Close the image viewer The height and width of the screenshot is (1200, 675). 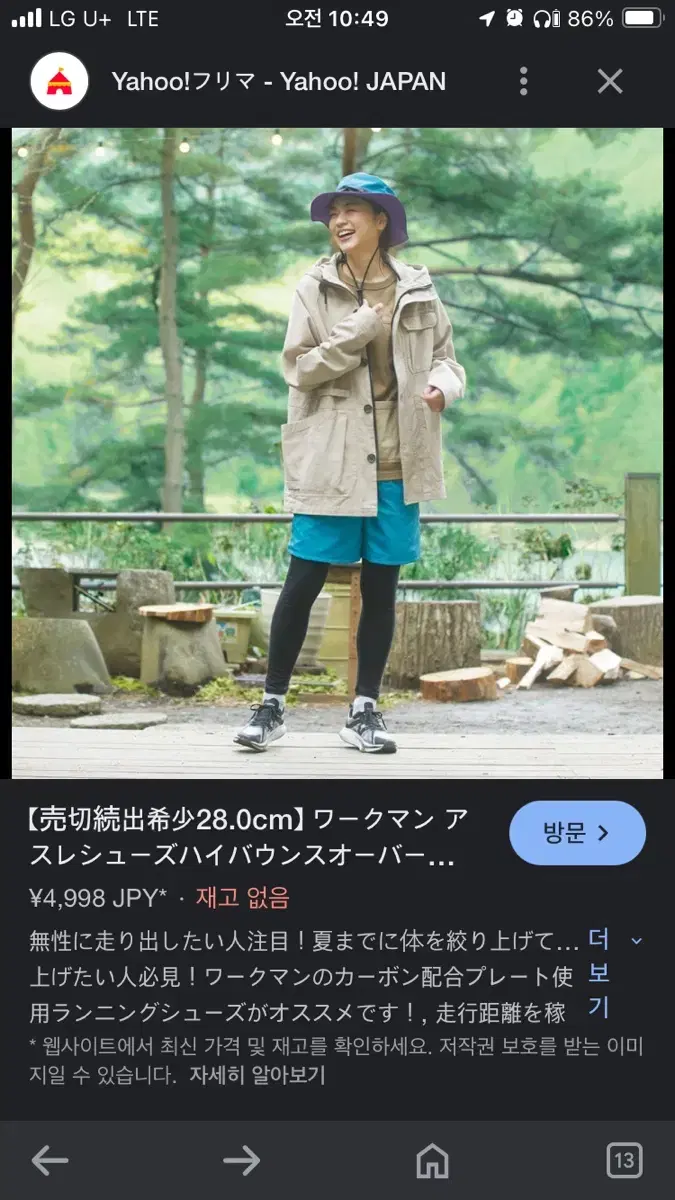(x=610, y=82)
